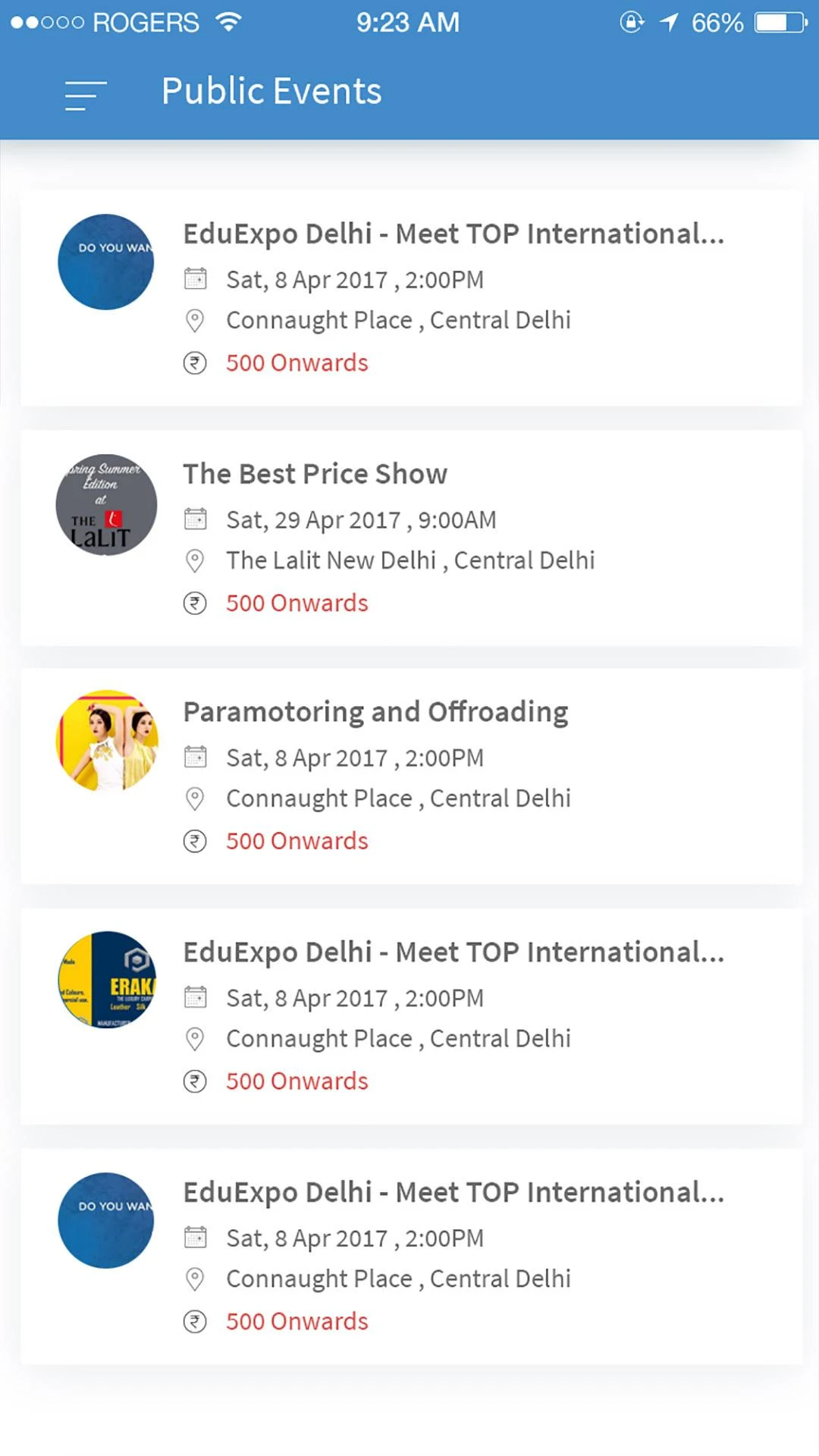View the Paramotoring and Offroading event
This screenshot has height=1456, width=819.
pos(375,713)
